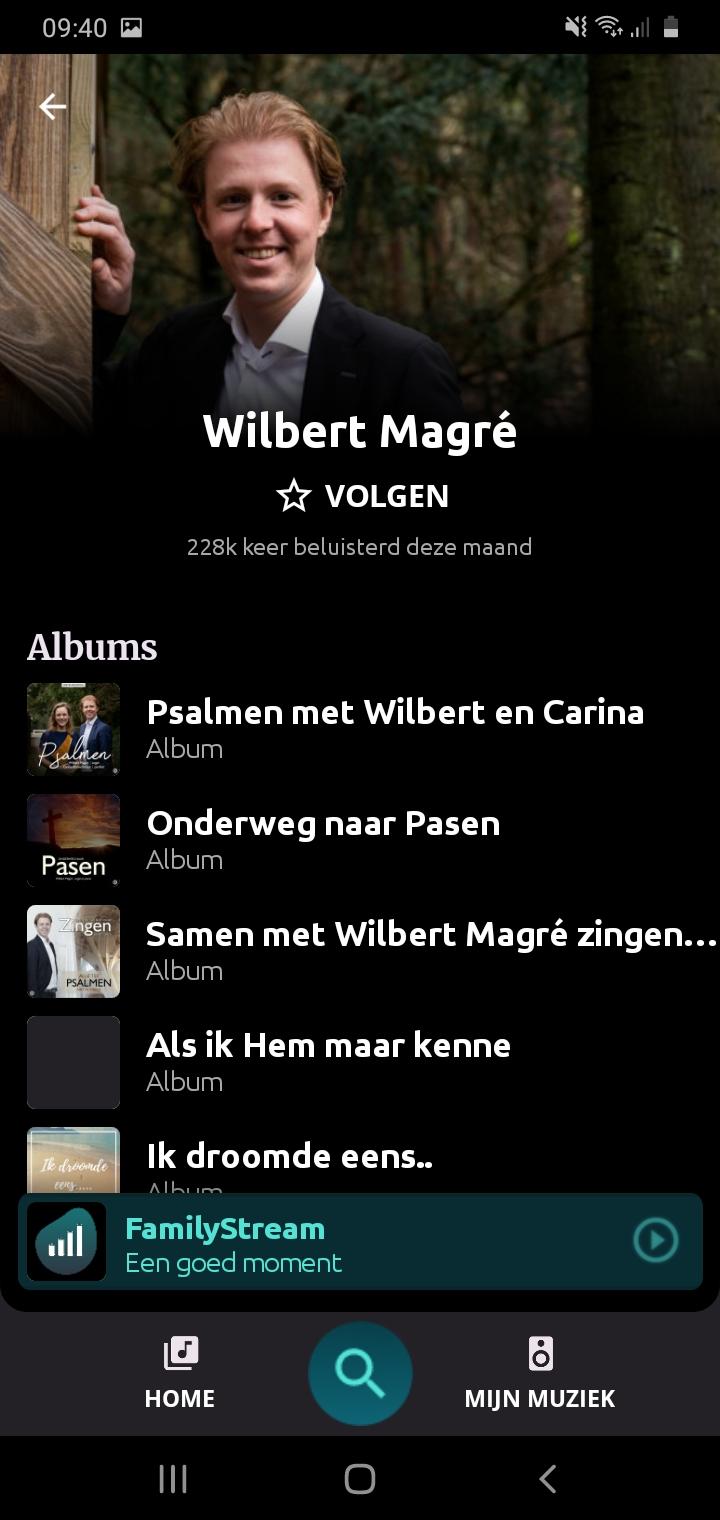Go back using the top-left arrow
This screenshot has height=1520, width=720.
52,106
